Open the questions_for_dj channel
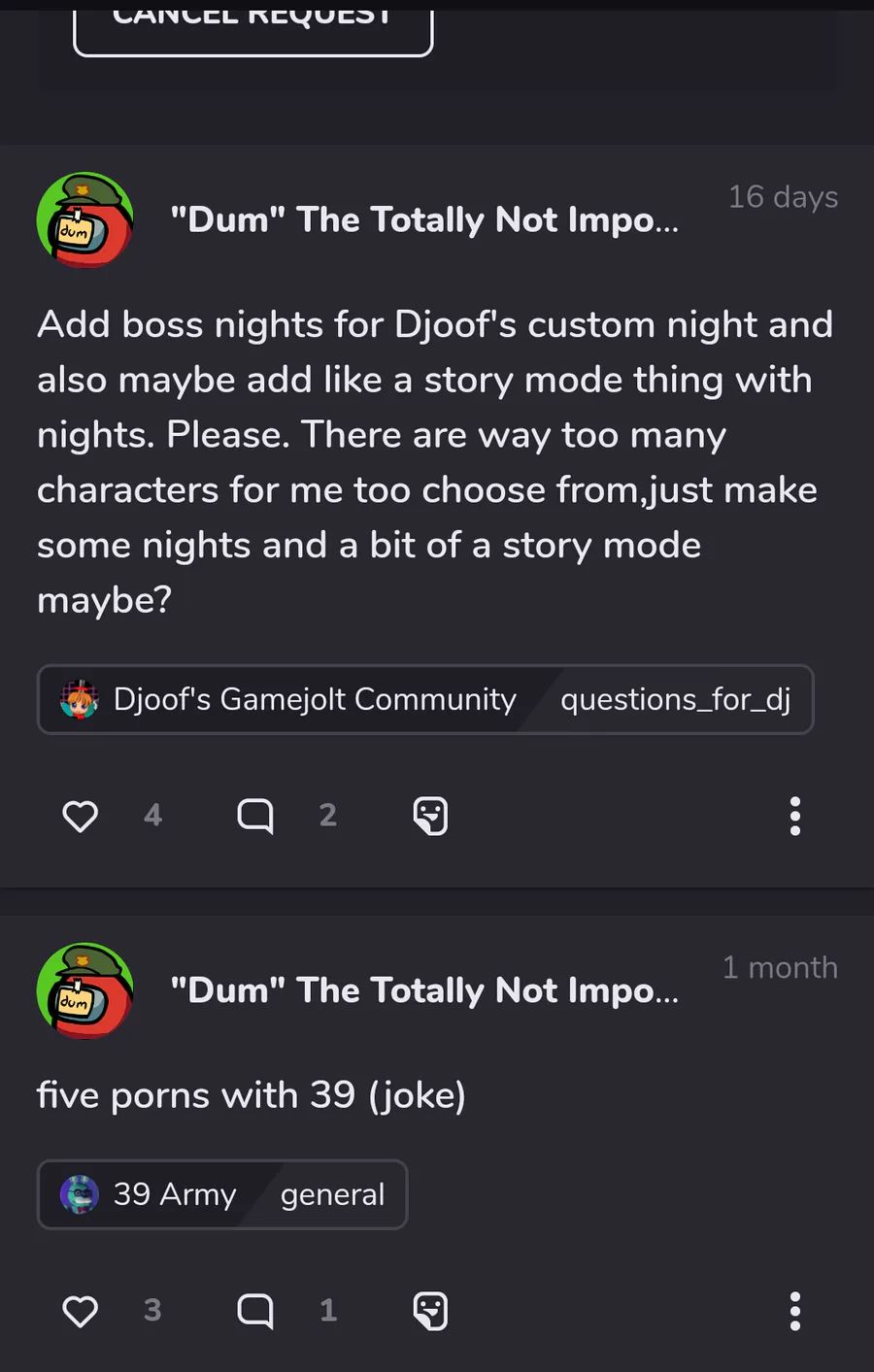This screenshot has width=874, height=1372. (x=675, y=699)
